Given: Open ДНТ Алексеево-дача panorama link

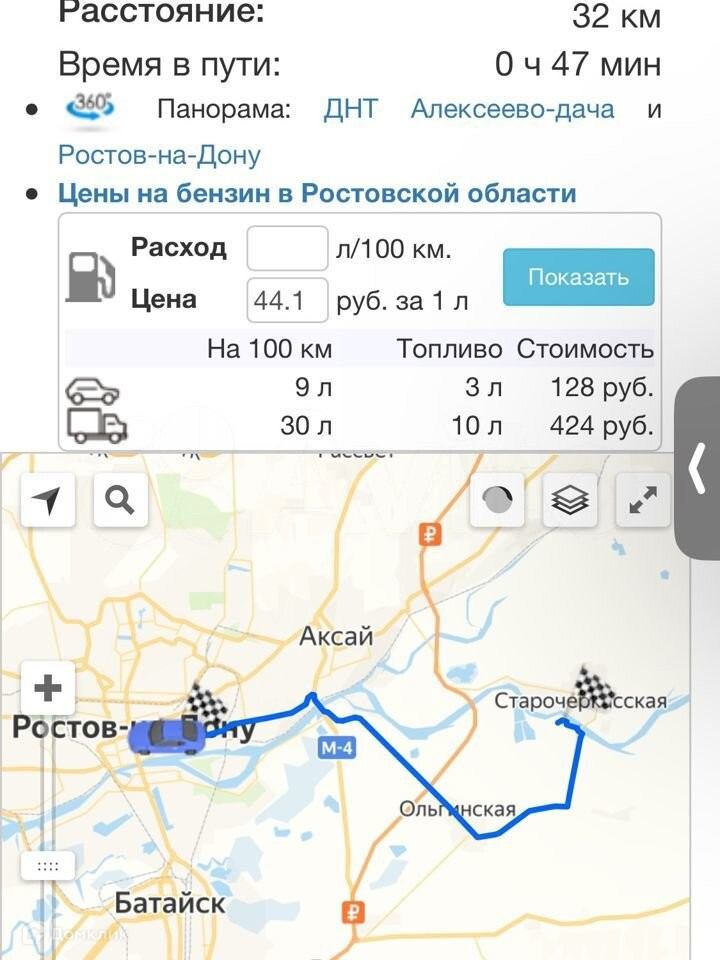Looking at the screenshot, I should click(x=468, y=109).
